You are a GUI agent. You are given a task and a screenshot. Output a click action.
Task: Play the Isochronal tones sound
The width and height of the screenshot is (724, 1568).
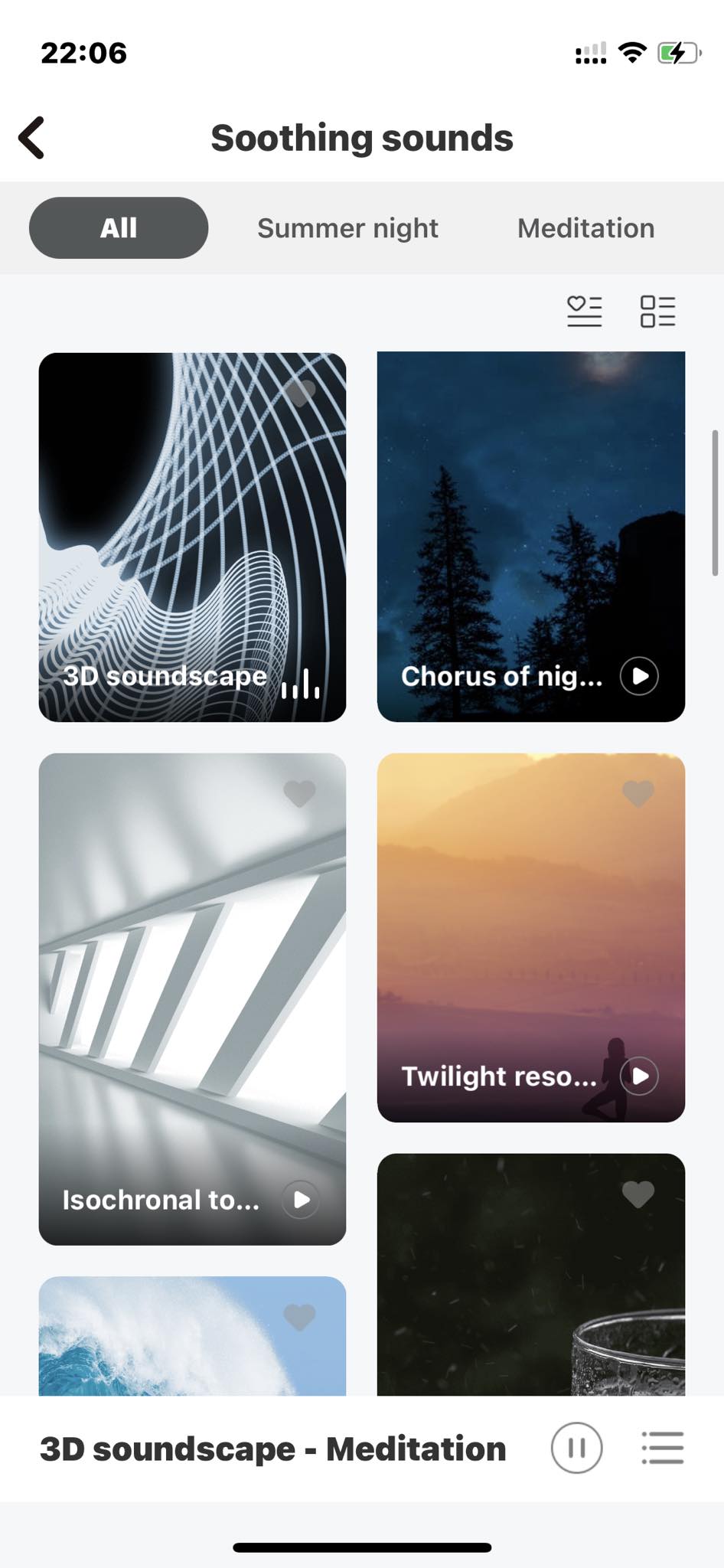tap(301, 1200)
